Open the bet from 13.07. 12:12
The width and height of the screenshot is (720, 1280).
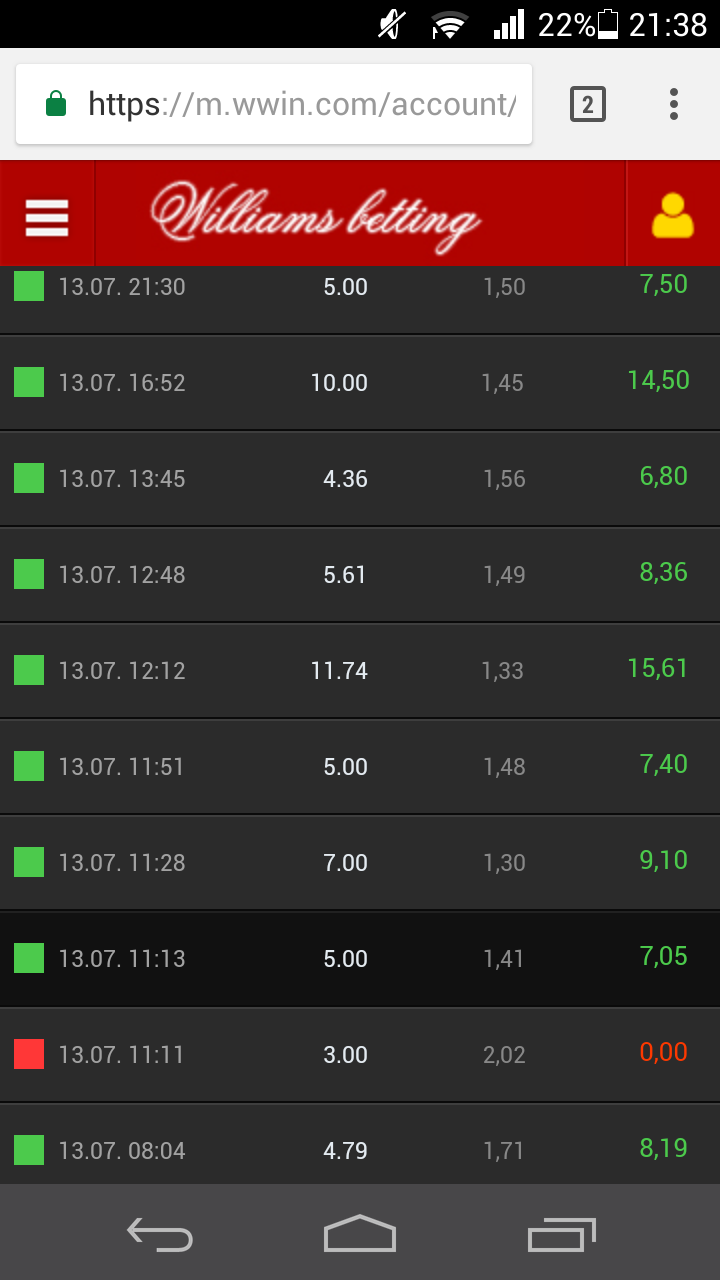click(x=360, y=671)
